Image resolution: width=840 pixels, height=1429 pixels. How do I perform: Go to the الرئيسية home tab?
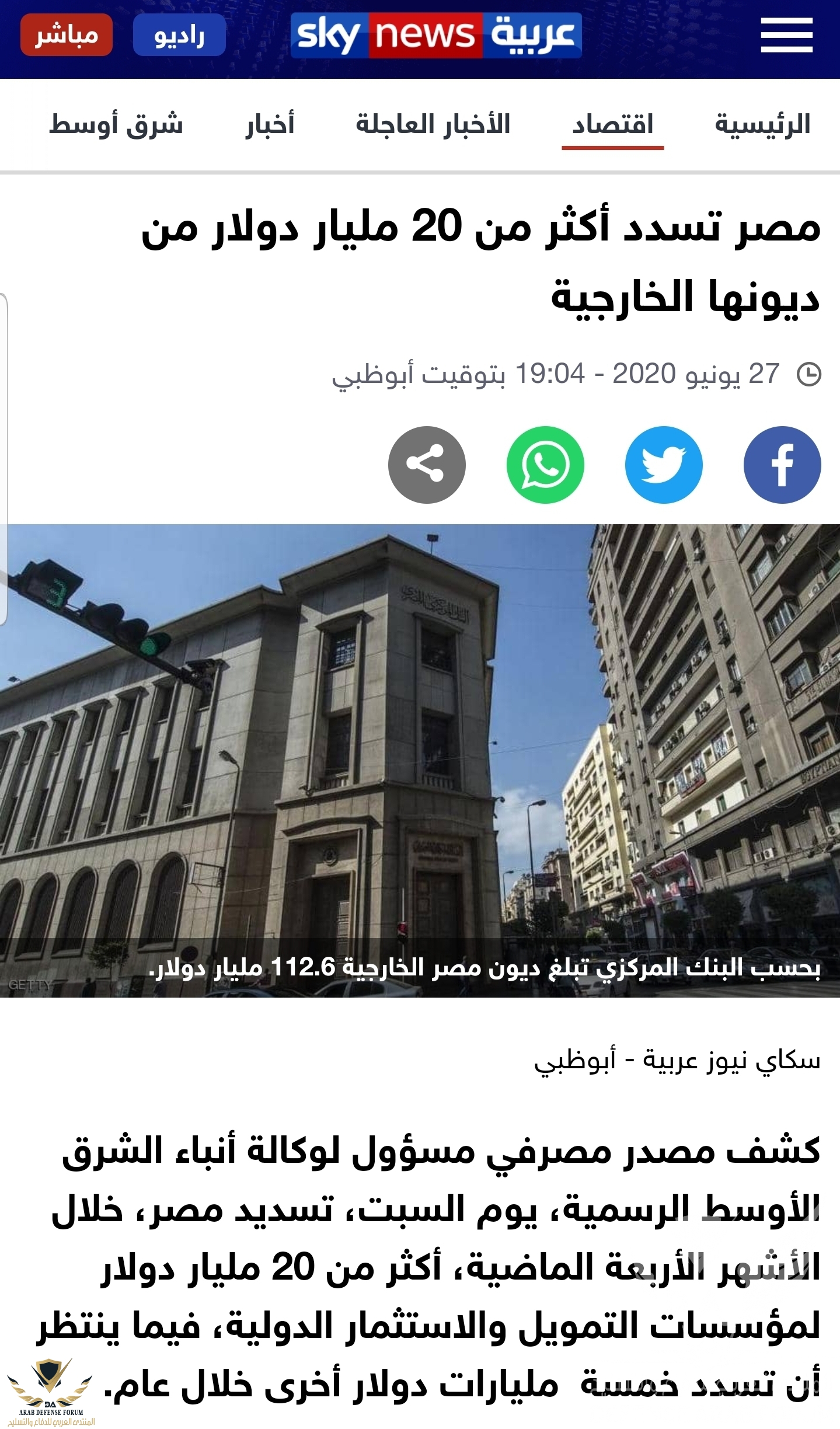[x=762, y=124]
